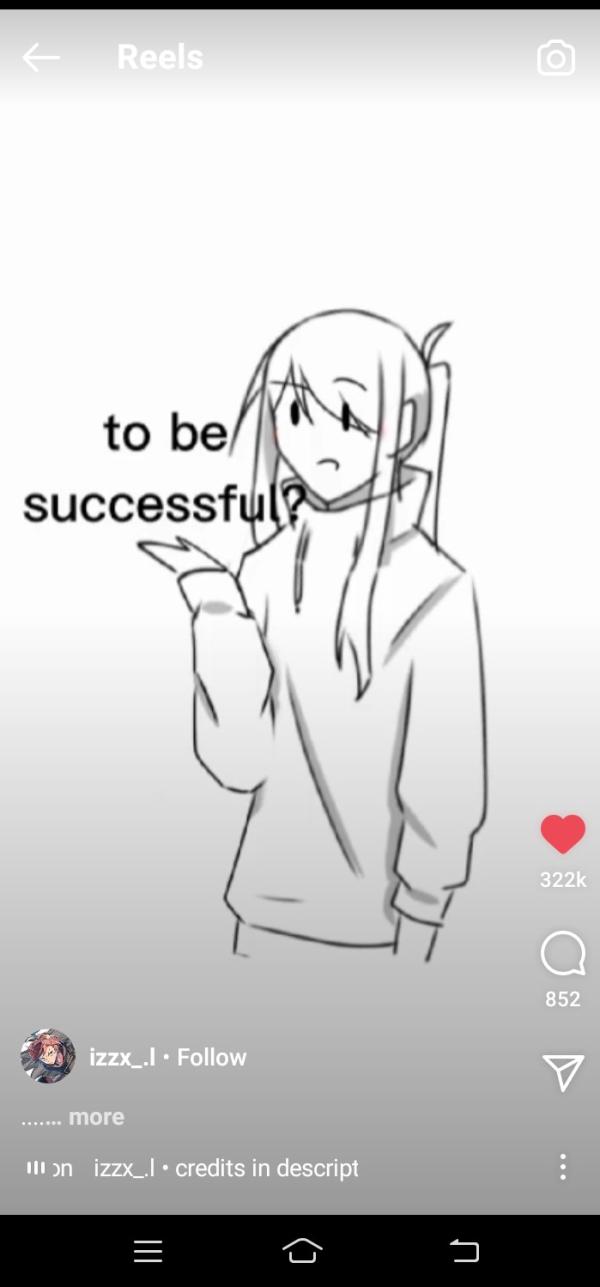Open the audio track by izzx_.l
The width and height of the screenshot is (600, 1287).
click(x=225, y=1168)
